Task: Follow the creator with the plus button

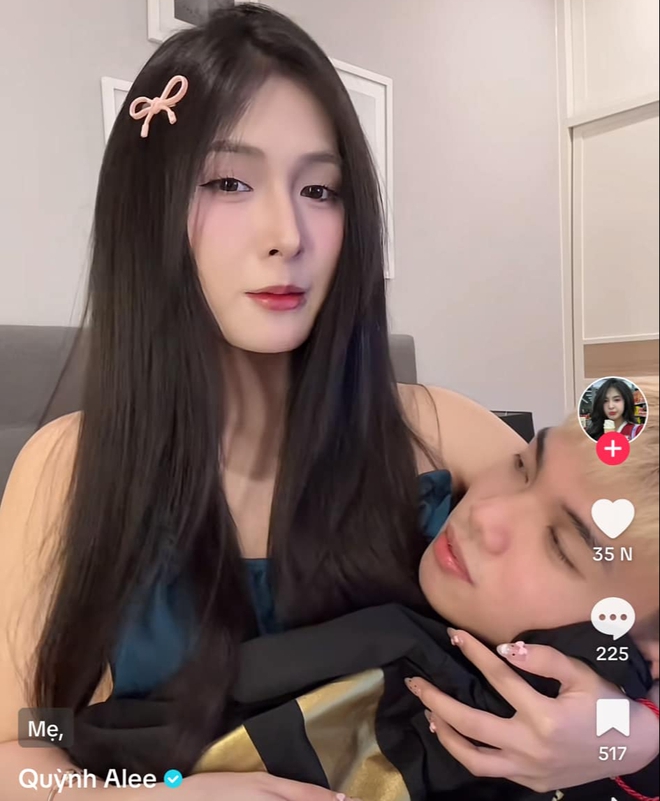Action: (612, 449)
